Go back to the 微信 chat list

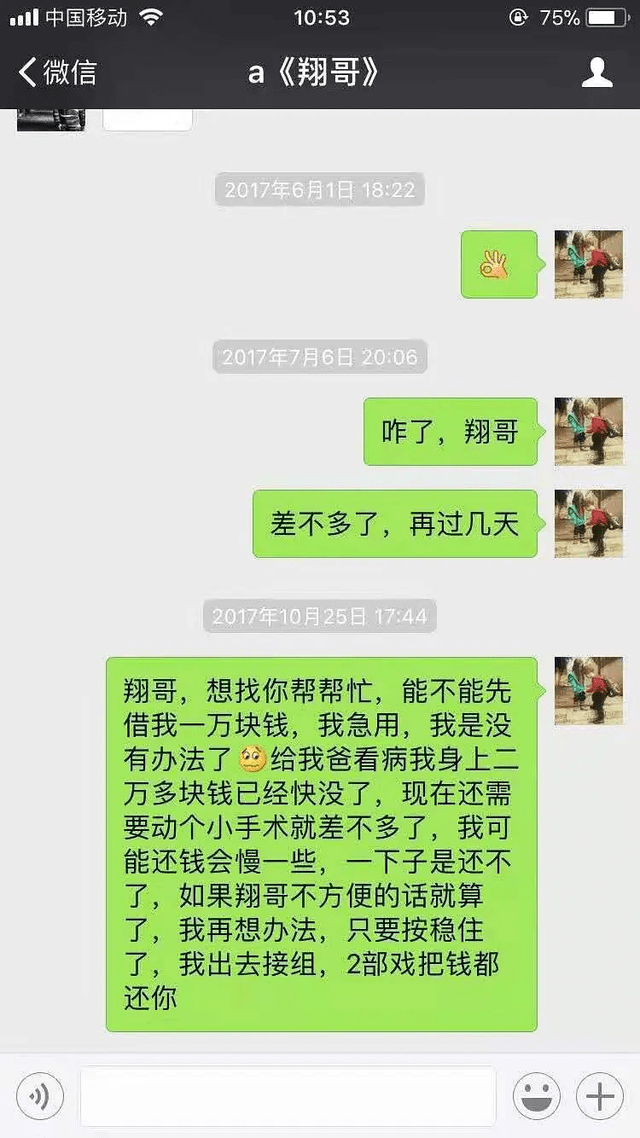point(58,72)
